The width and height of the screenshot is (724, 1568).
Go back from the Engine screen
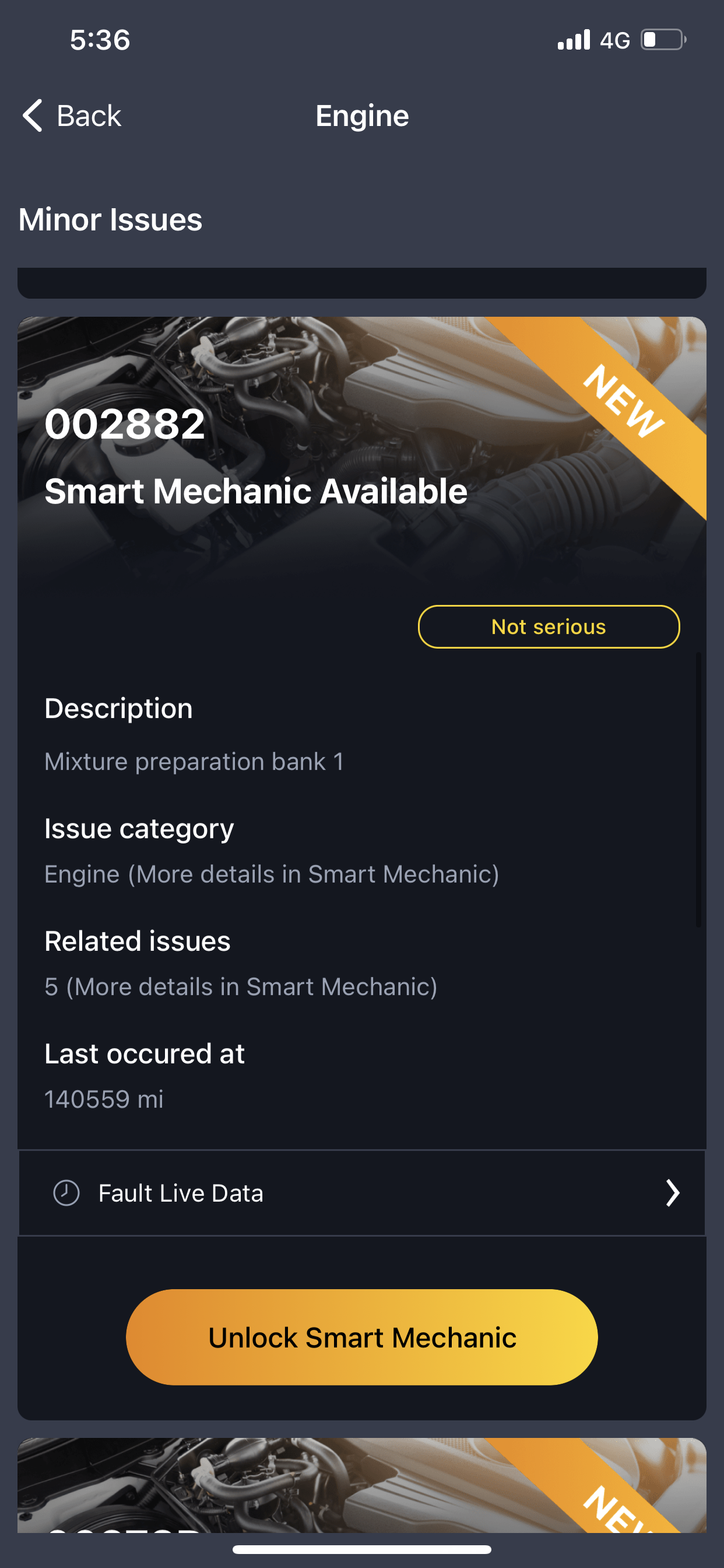[x=72, y=116]
